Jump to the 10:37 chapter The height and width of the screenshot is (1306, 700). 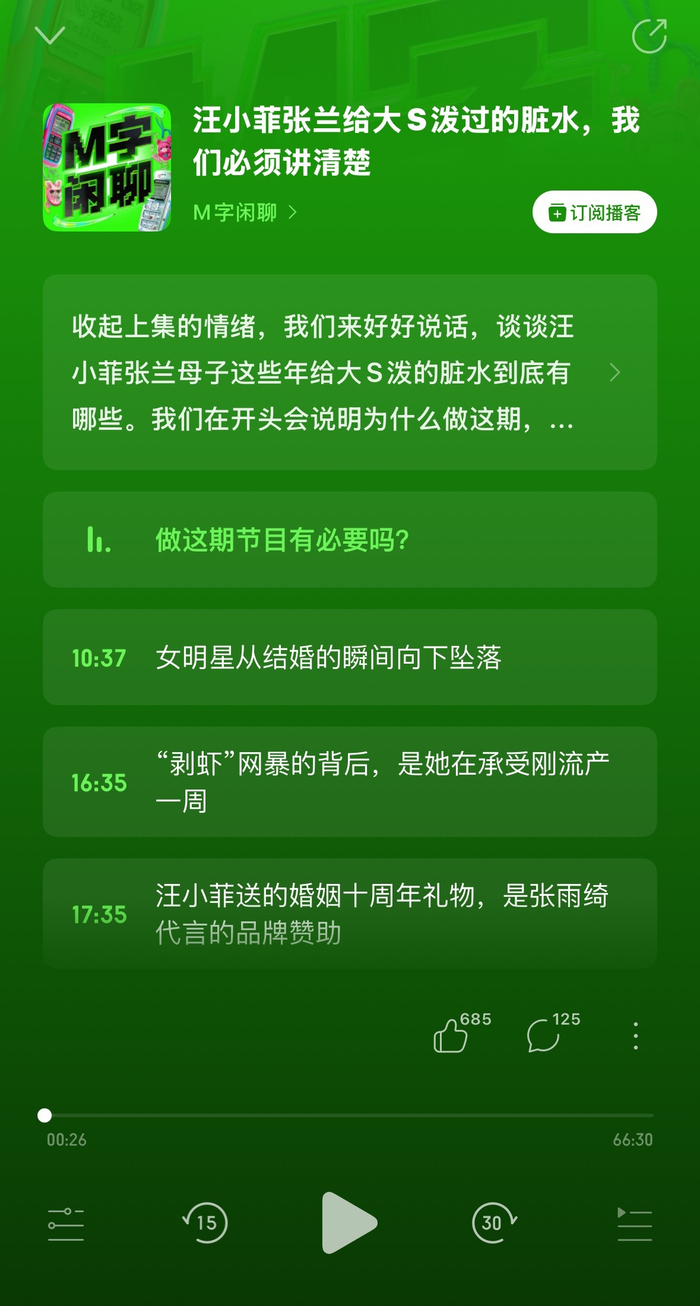350,657
